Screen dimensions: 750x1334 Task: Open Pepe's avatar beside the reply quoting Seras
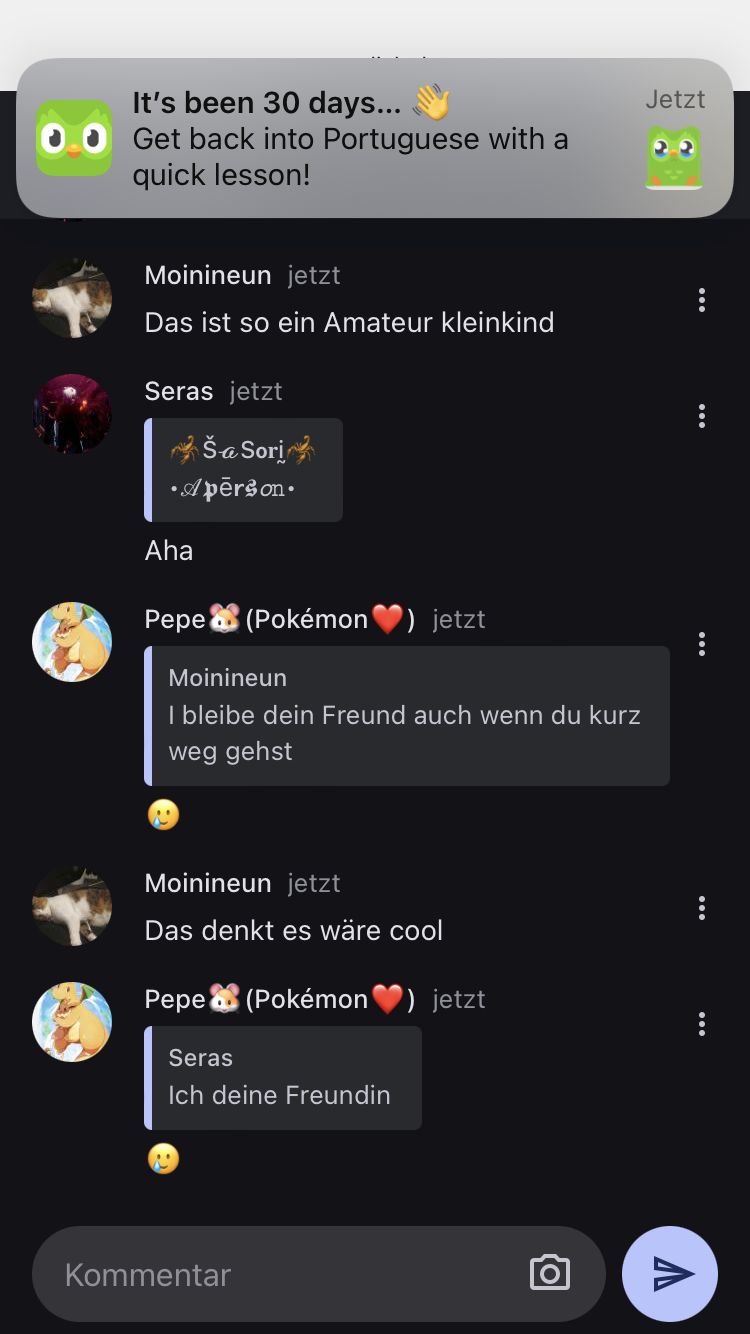pyautogui.click(x=72, y=1022)
